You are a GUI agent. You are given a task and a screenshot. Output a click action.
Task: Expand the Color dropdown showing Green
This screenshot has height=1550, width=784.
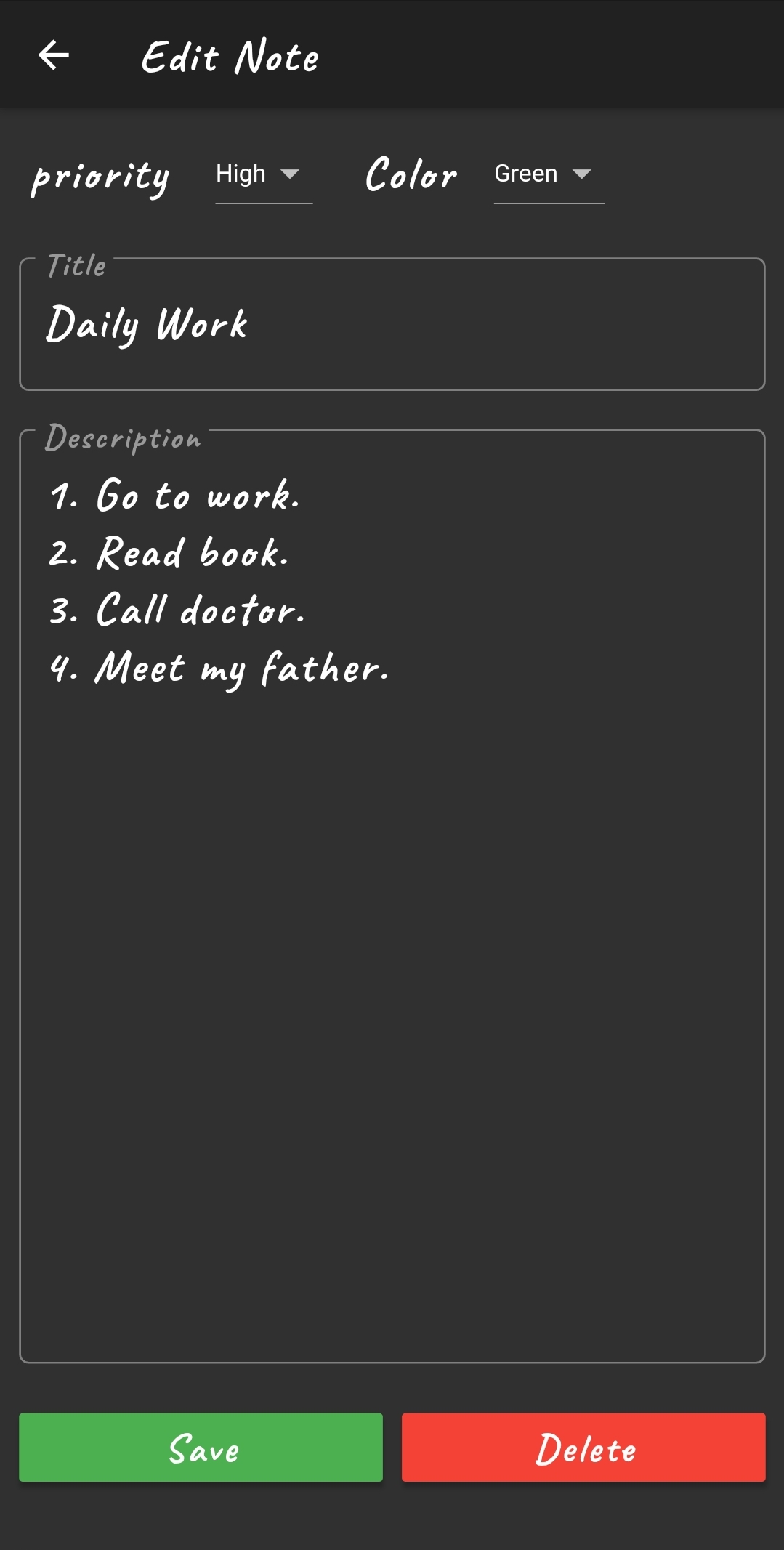548,174
